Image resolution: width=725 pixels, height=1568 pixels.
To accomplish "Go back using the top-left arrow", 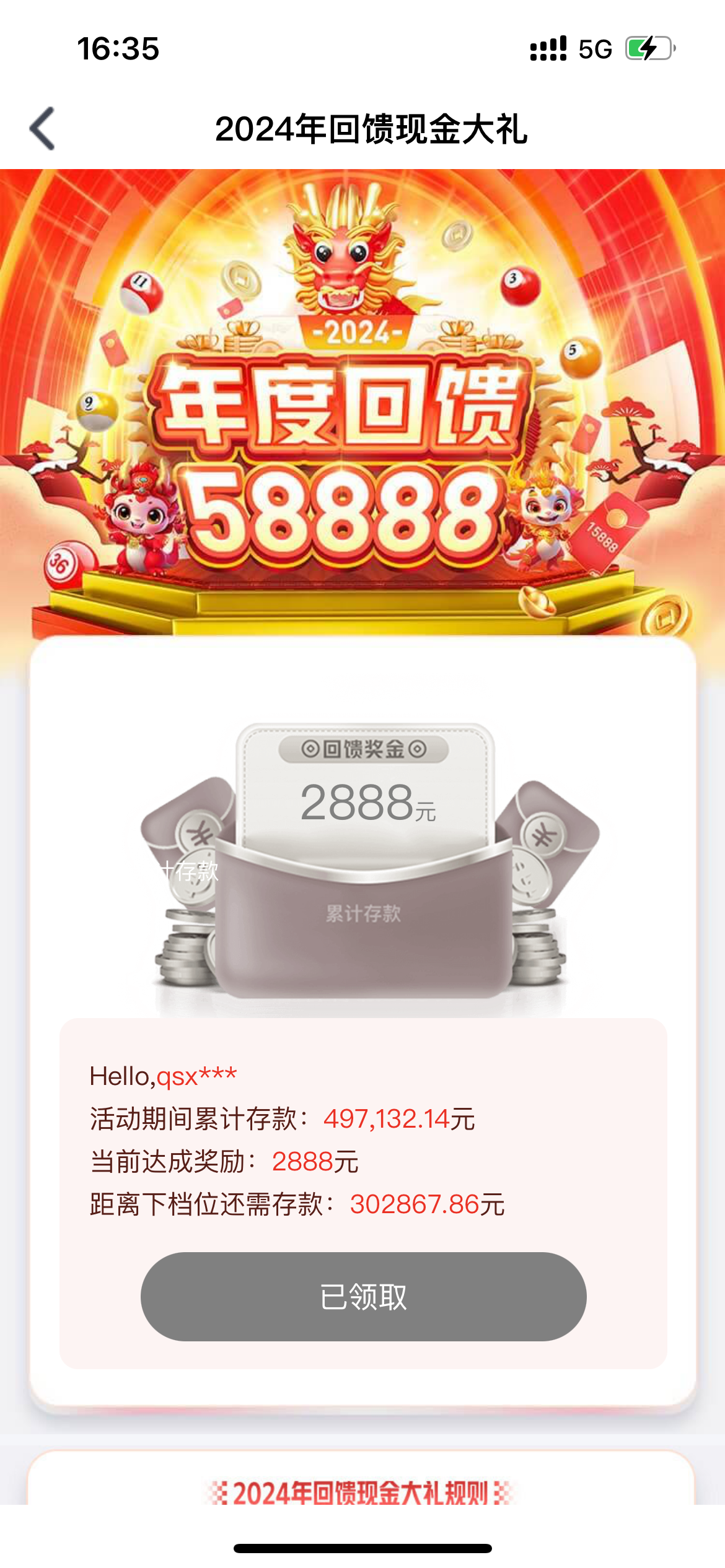I will pyautogui.click(x=42, y=129).
